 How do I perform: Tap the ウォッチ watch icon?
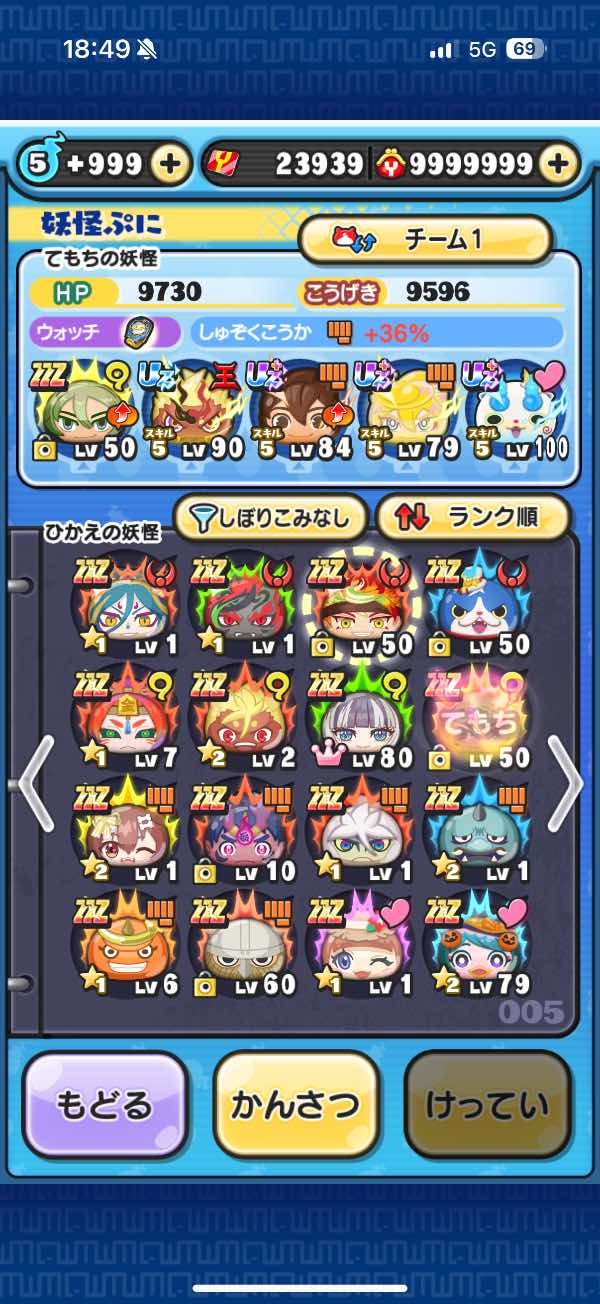coord(136,332)
